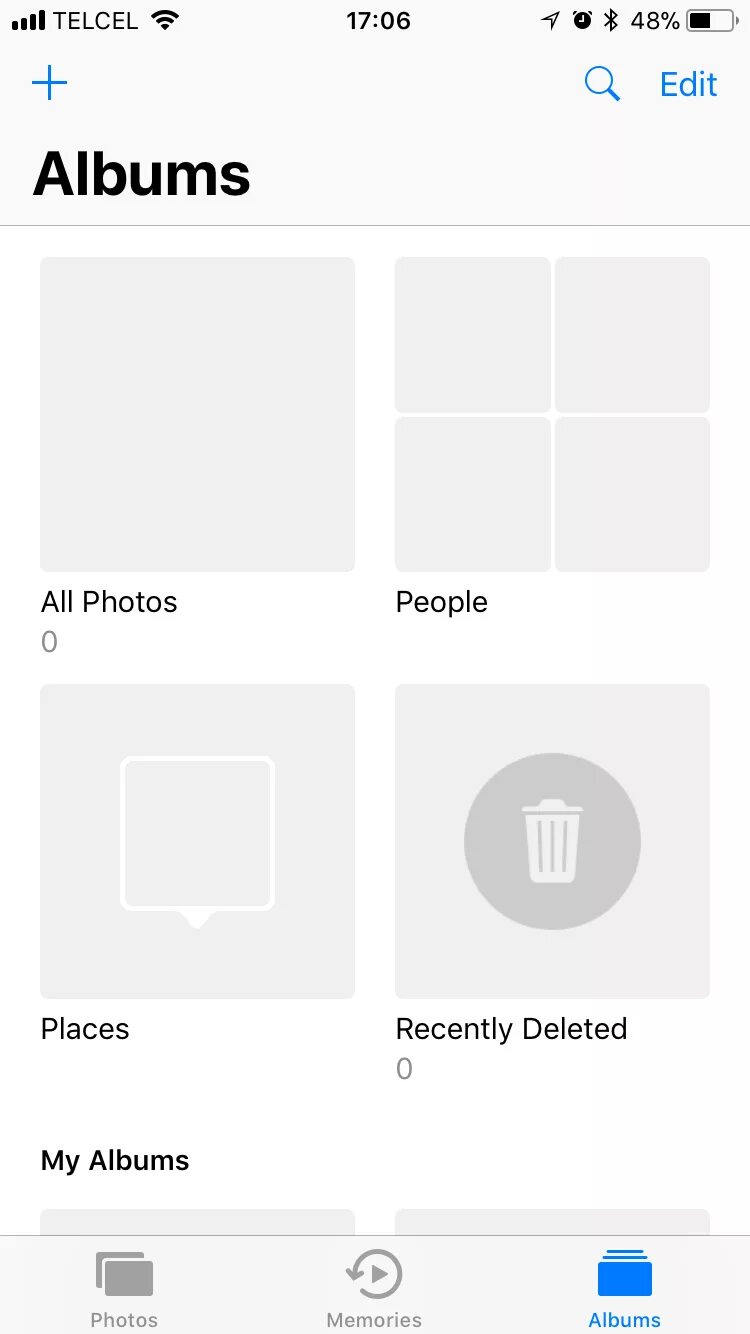
Task: Switch to the Photos tab
Action: (x=124, y=1289)
